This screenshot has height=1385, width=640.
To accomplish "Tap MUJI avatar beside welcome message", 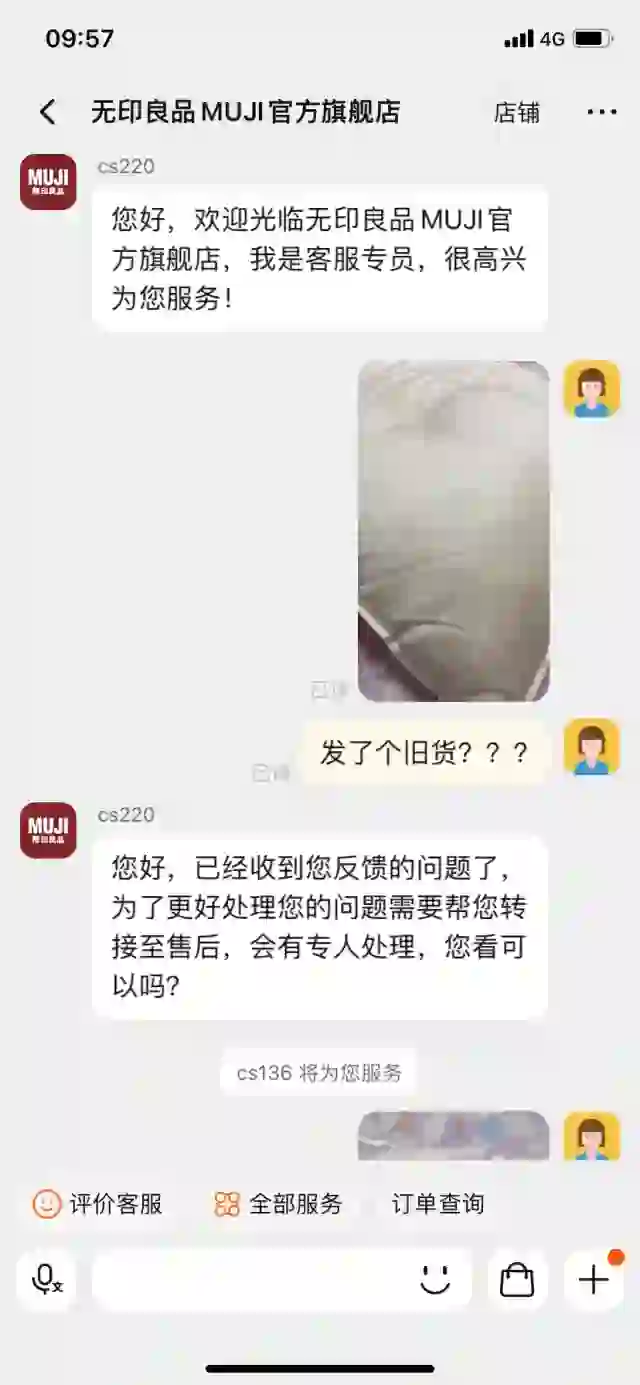I will pos(48,182).
